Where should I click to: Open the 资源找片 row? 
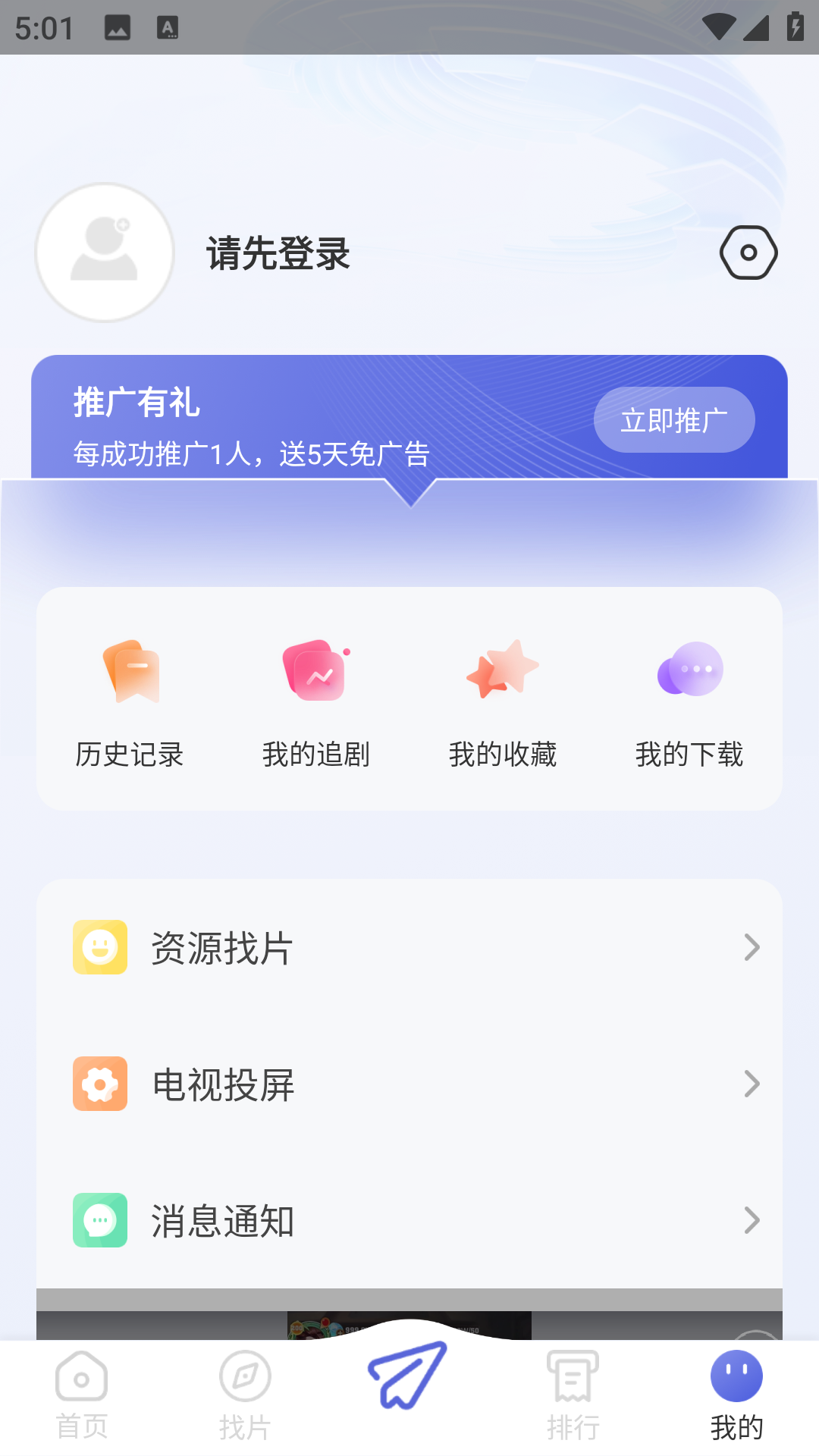tap(409, 947)
